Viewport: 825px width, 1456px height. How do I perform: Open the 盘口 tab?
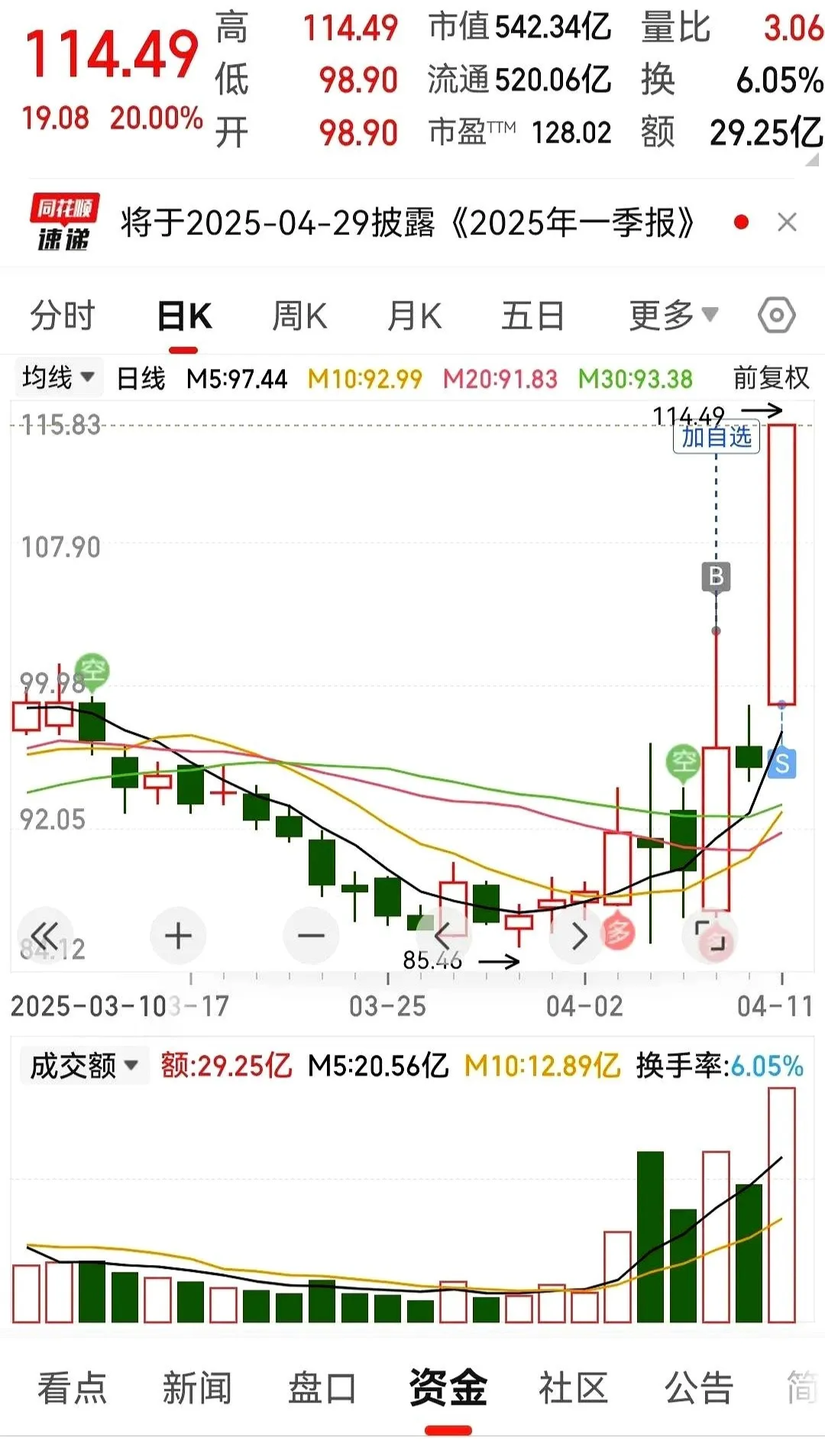(322, 1387)
